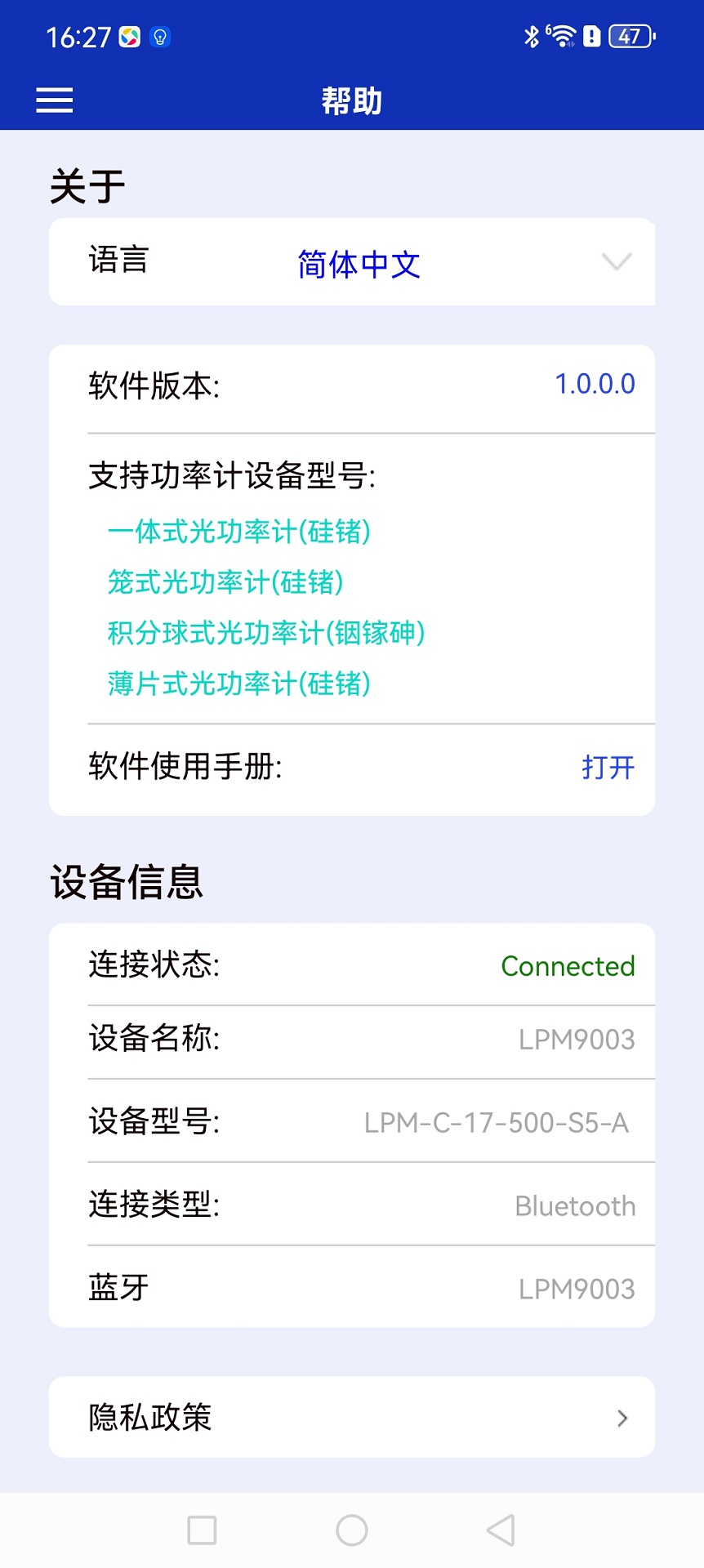This screenshot has height=1568, width=704.
Task: Tap the dropdown chevron next to 简体中文
Action: [616, 263]
